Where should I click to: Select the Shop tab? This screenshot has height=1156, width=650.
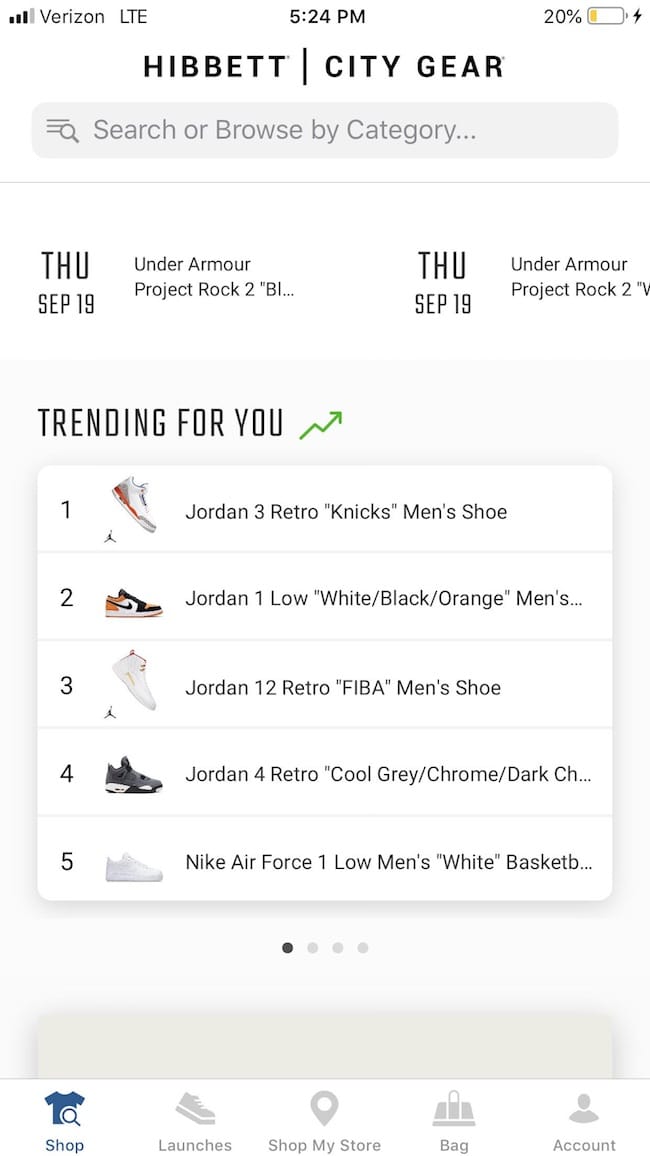pos(65,1121)
